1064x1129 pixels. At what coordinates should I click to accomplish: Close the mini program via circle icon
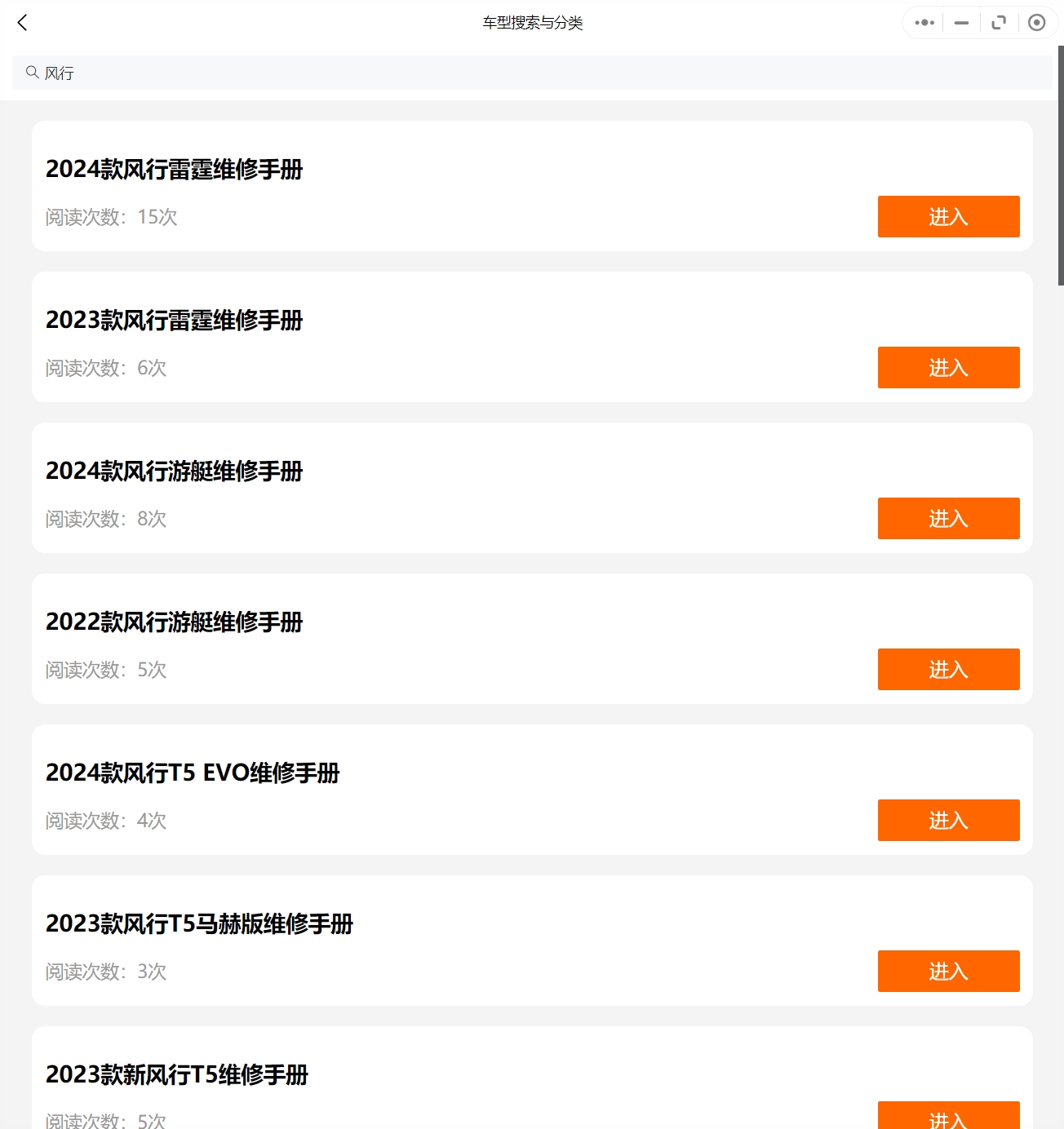(x=1037, y=23)
